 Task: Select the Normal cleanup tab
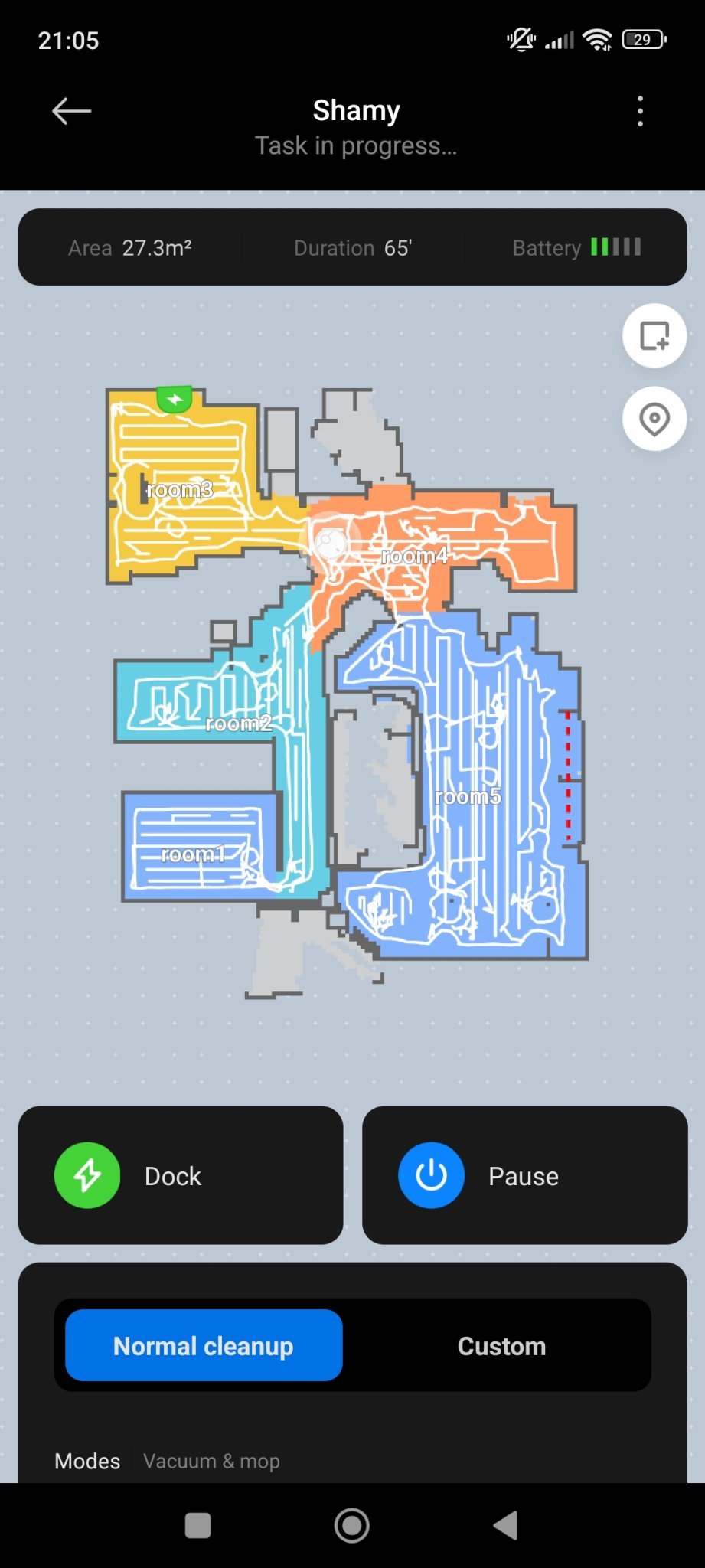coord(204,1345)
